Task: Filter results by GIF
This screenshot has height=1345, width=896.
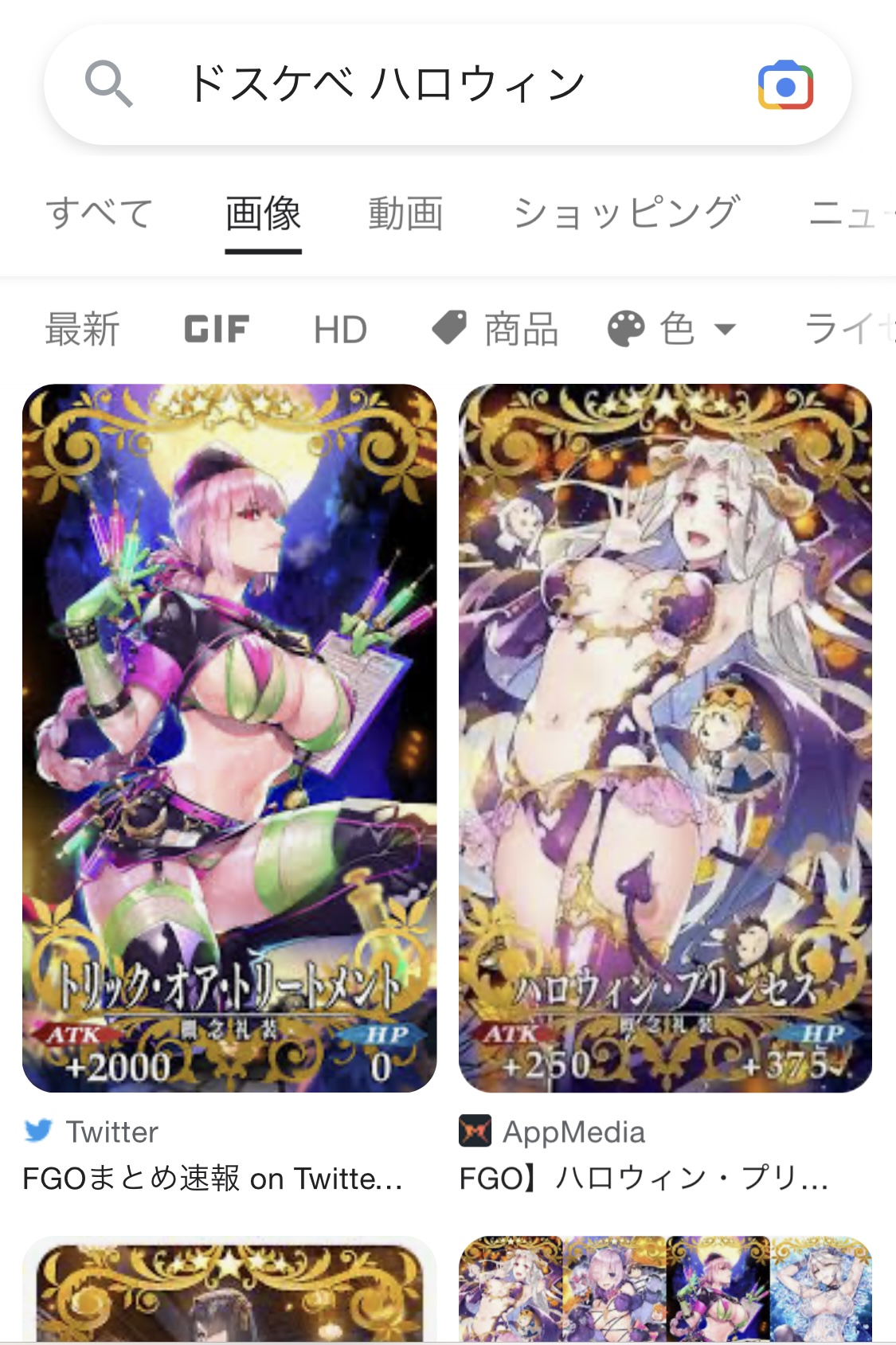Action: click(x=217, y=329)
